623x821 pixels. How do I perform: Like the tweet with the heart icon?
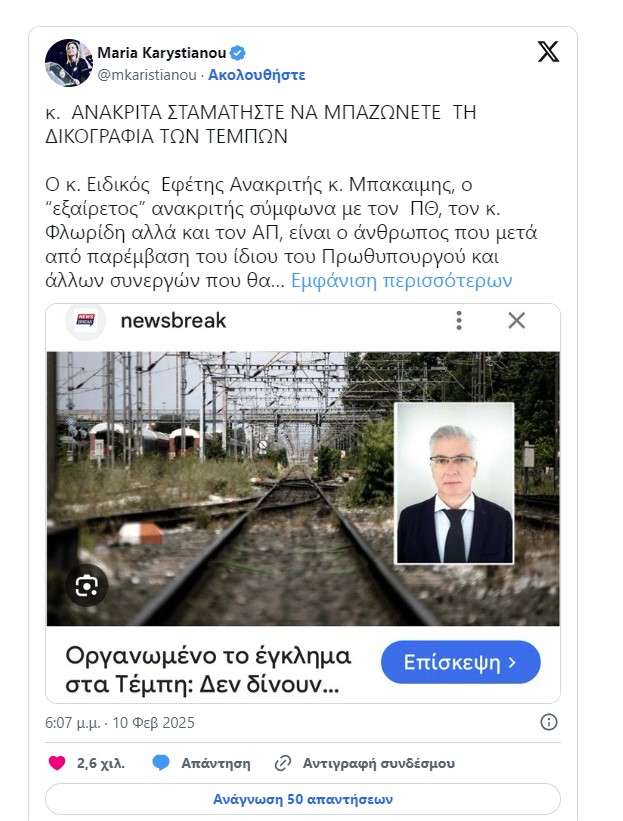pos(58,763)
